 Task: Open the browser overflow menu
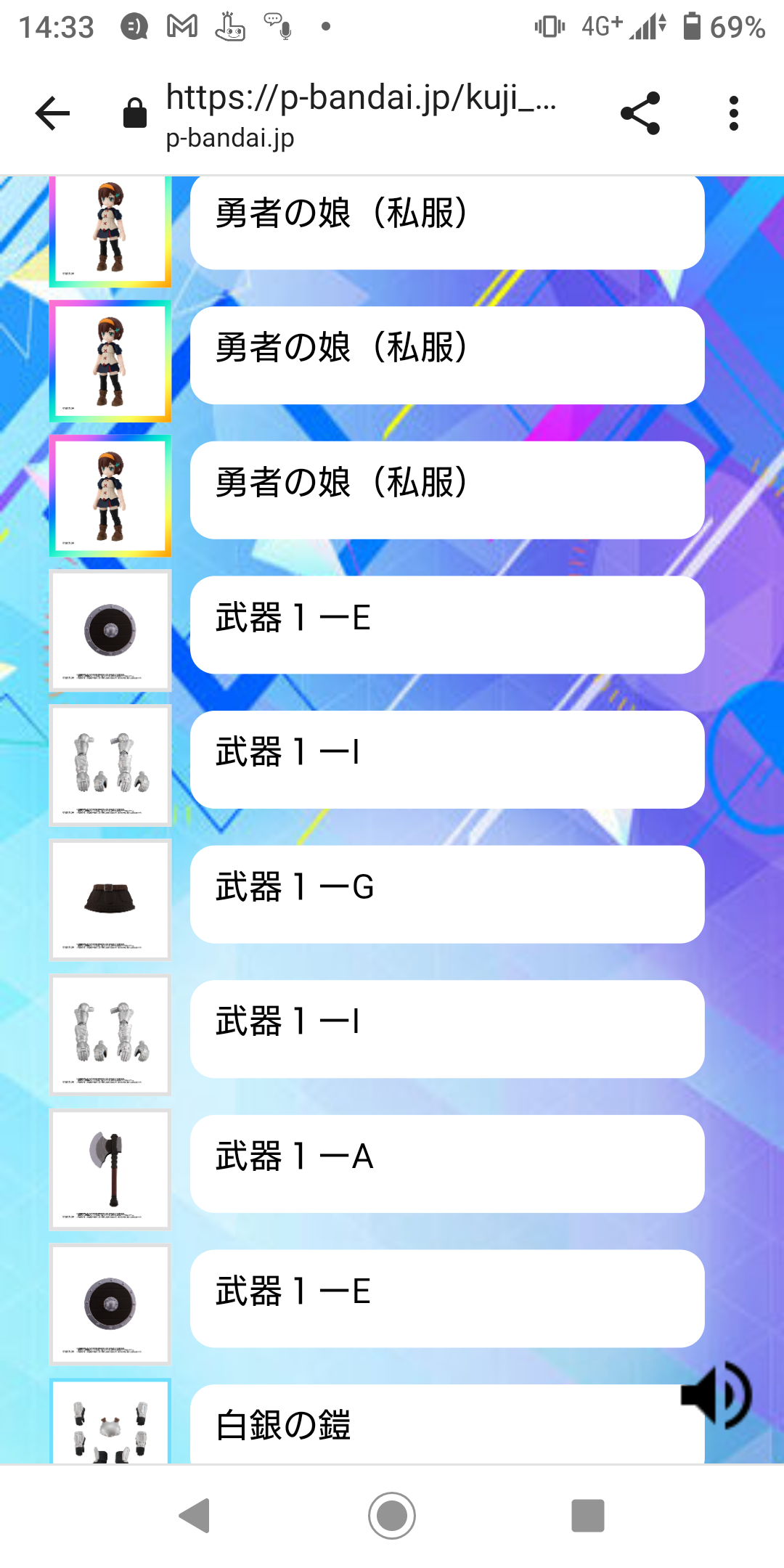click(x=733, y=113)
